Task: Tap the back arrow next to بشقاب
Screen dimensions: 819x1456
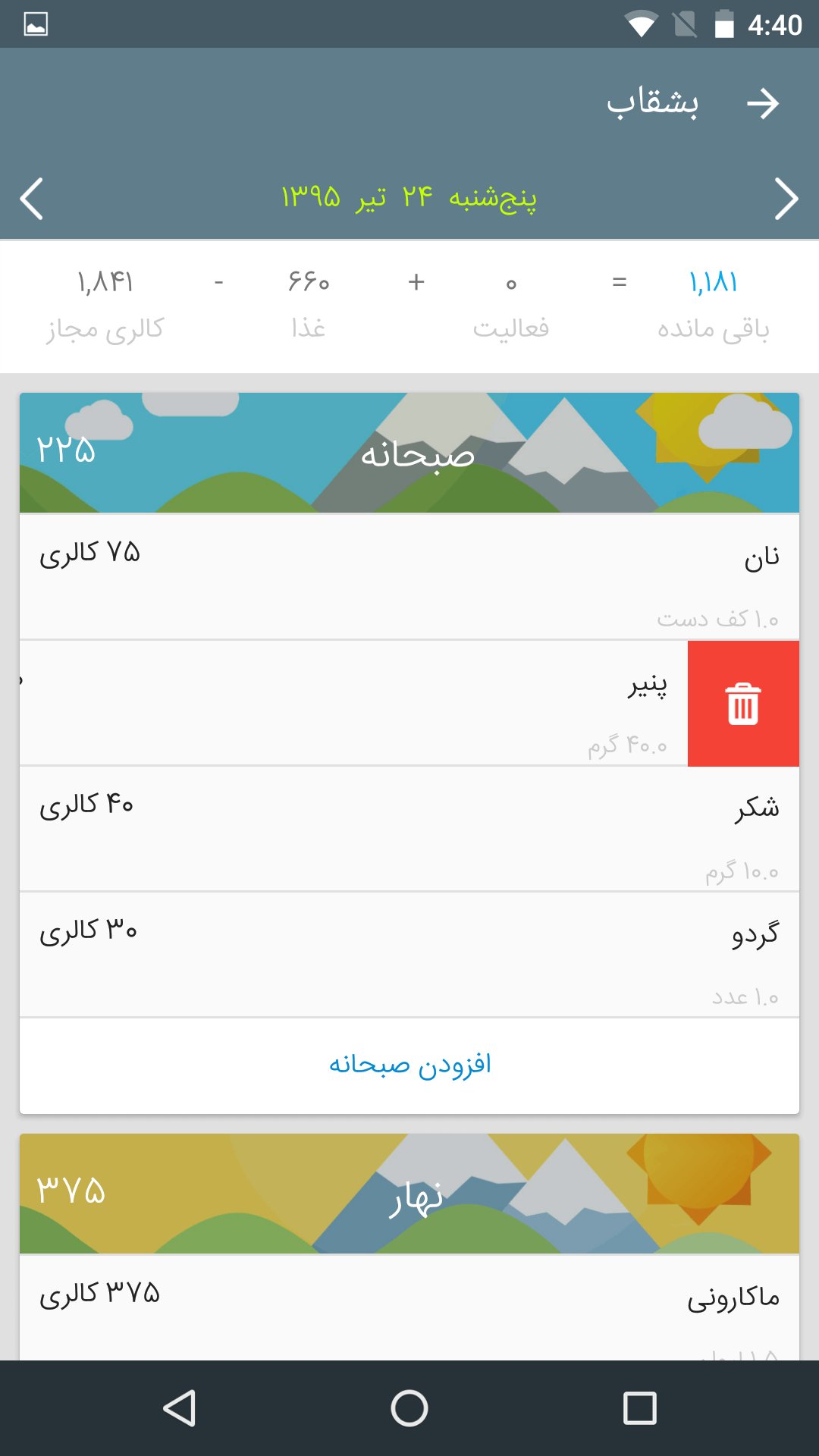Action: coord(762,104)
